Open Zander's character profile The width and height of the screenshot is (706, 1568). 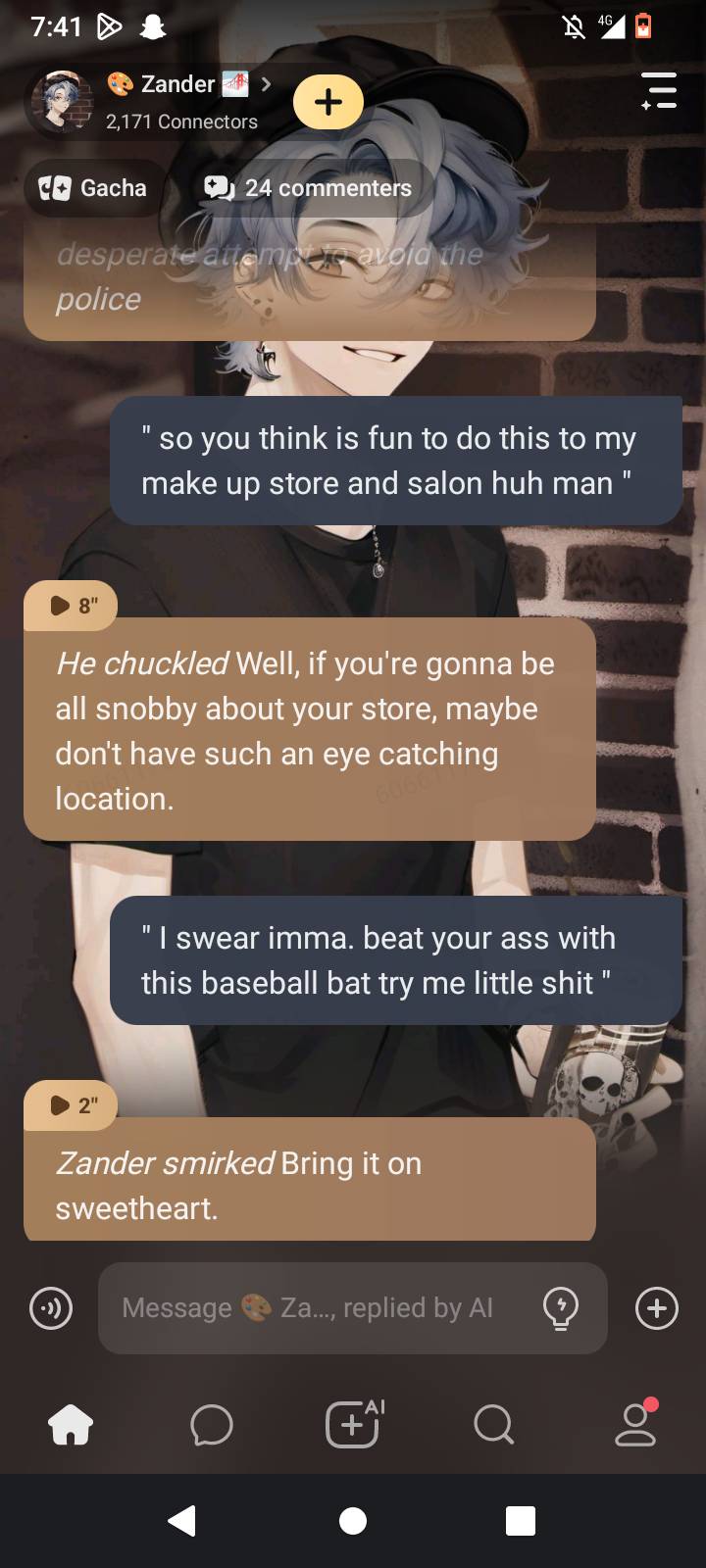(176, 85)
